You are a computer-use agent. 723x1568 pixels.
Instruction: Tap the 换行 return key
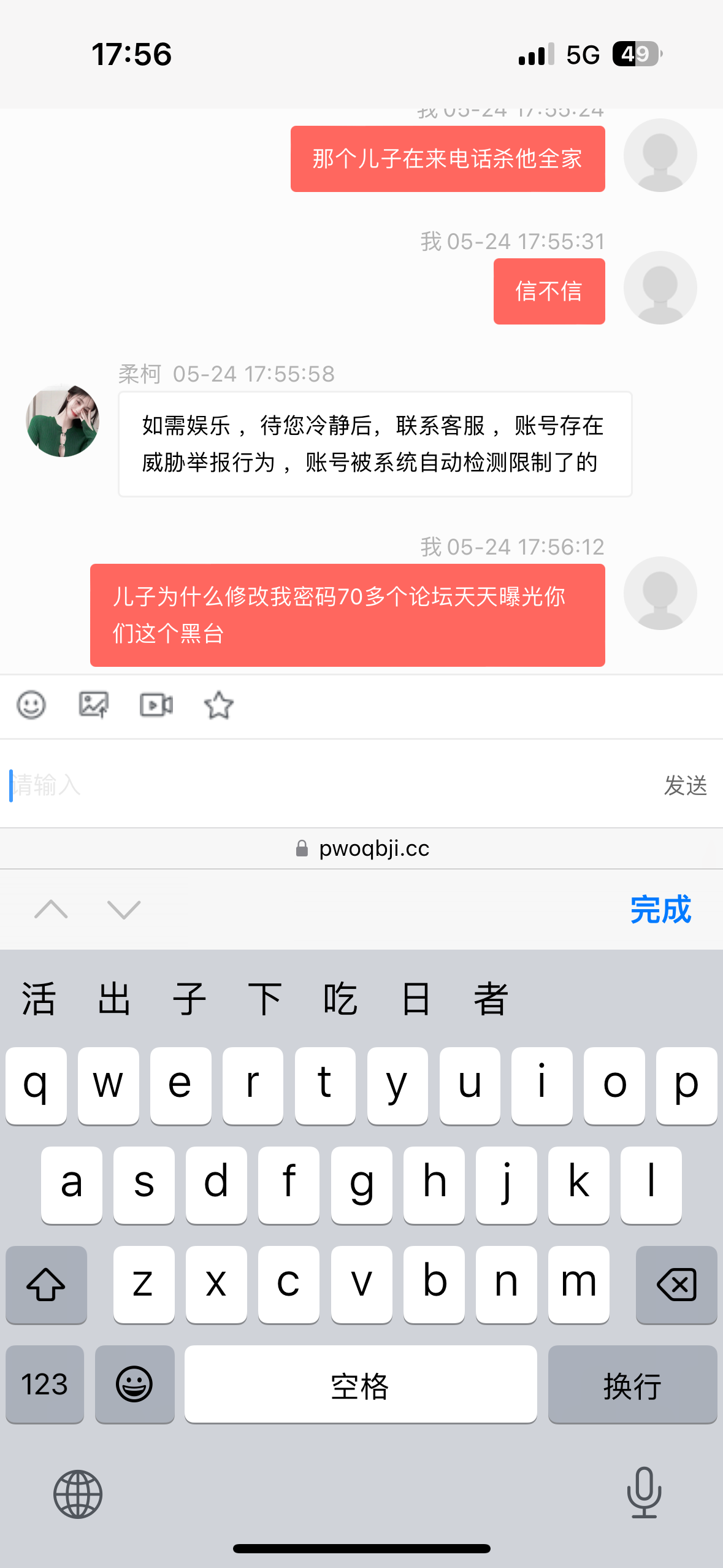632,1384
